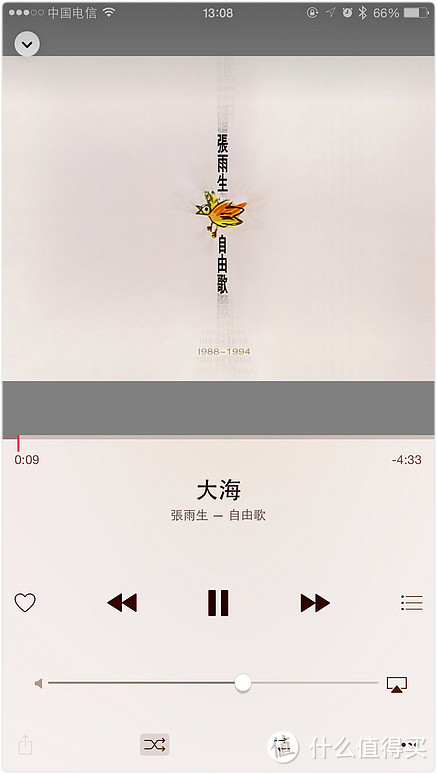
Task: Toggle shuffle playback
Action: click(x=155, y=745)
